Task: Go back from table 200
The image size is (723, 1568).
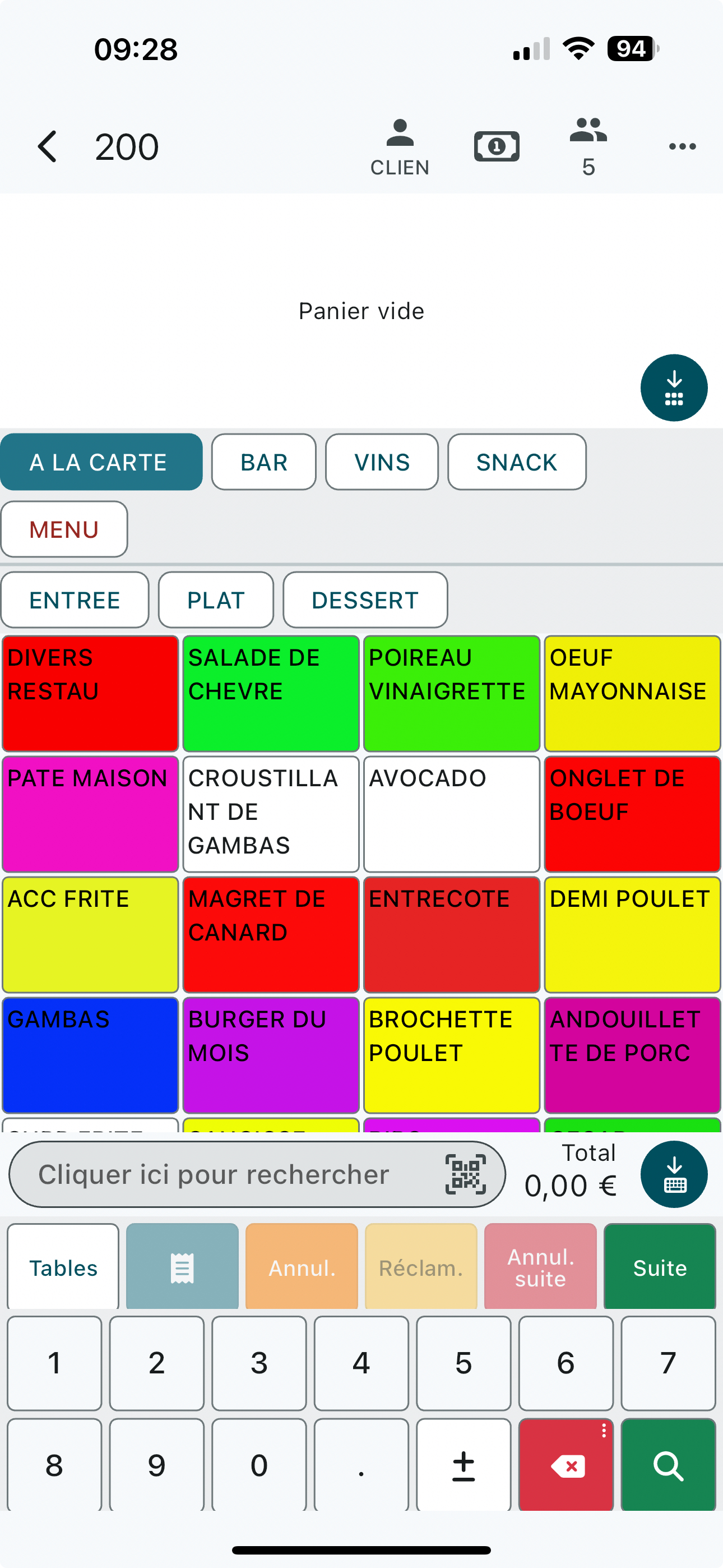Action: point(48,147)
